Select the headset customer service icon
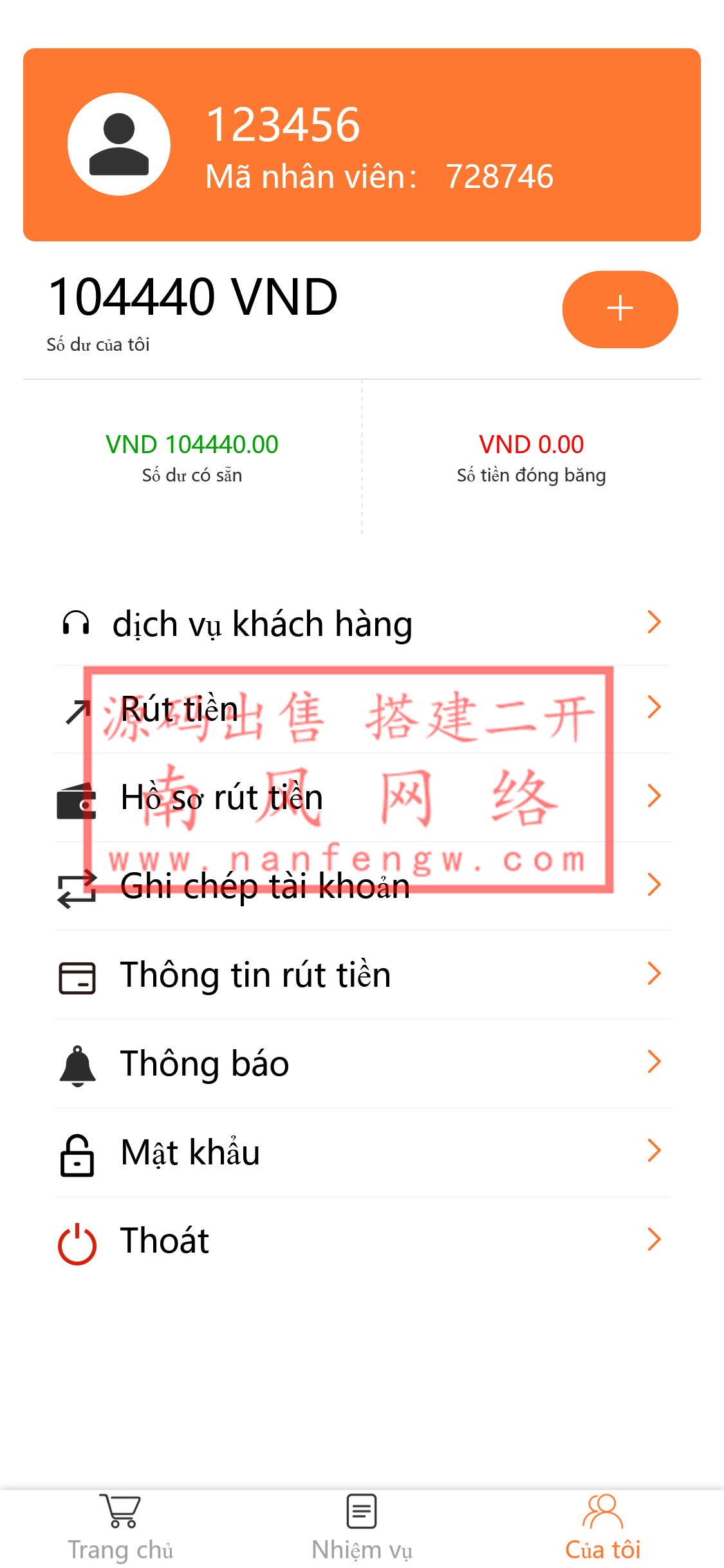 (77, 621)
